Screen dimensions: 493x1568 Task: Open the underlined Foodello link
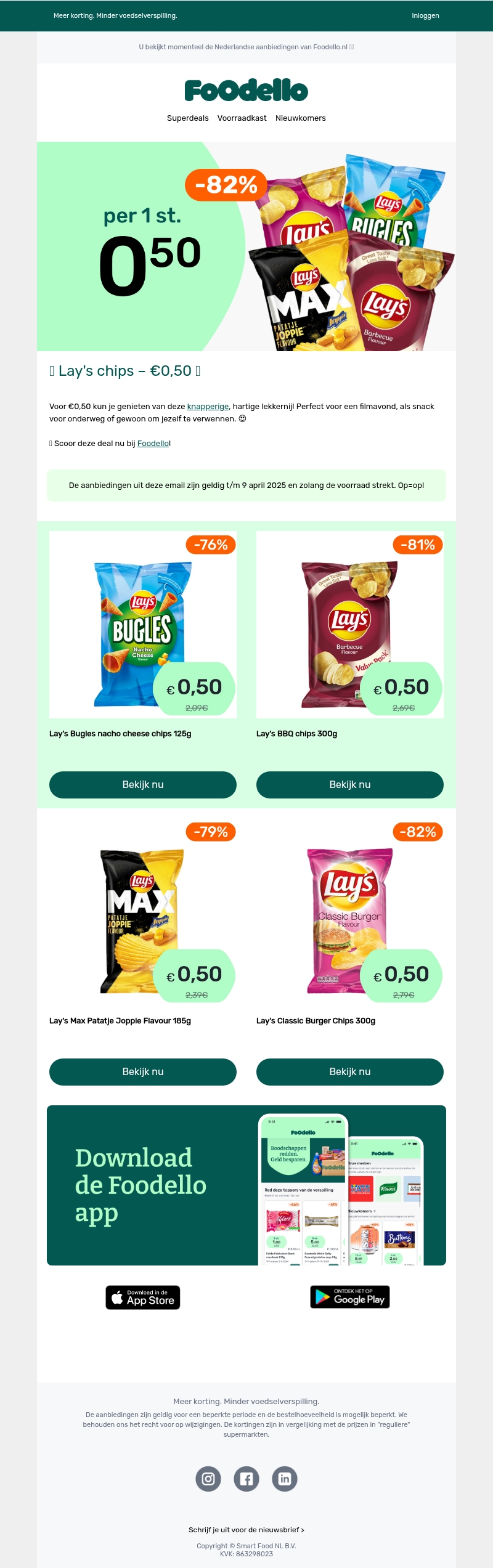click(x=153, y=444)
